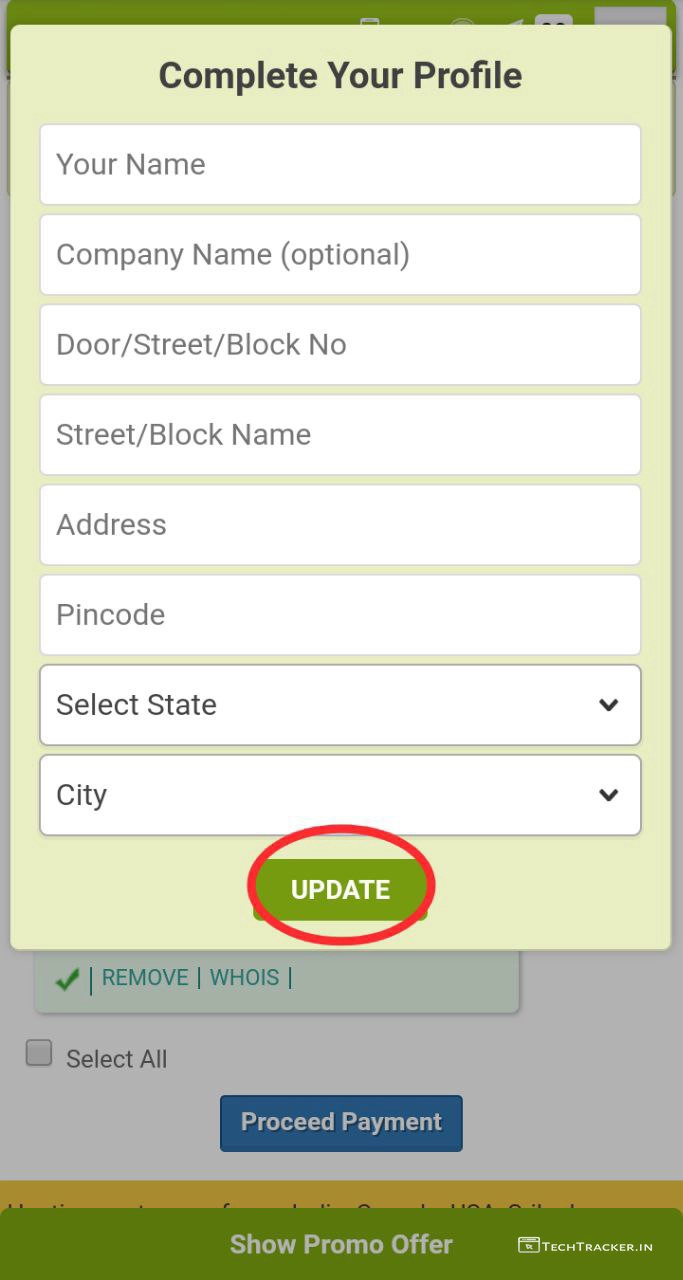683x1280 pixels.
Task: Open the WHOIS link
Action: (244, 978)
